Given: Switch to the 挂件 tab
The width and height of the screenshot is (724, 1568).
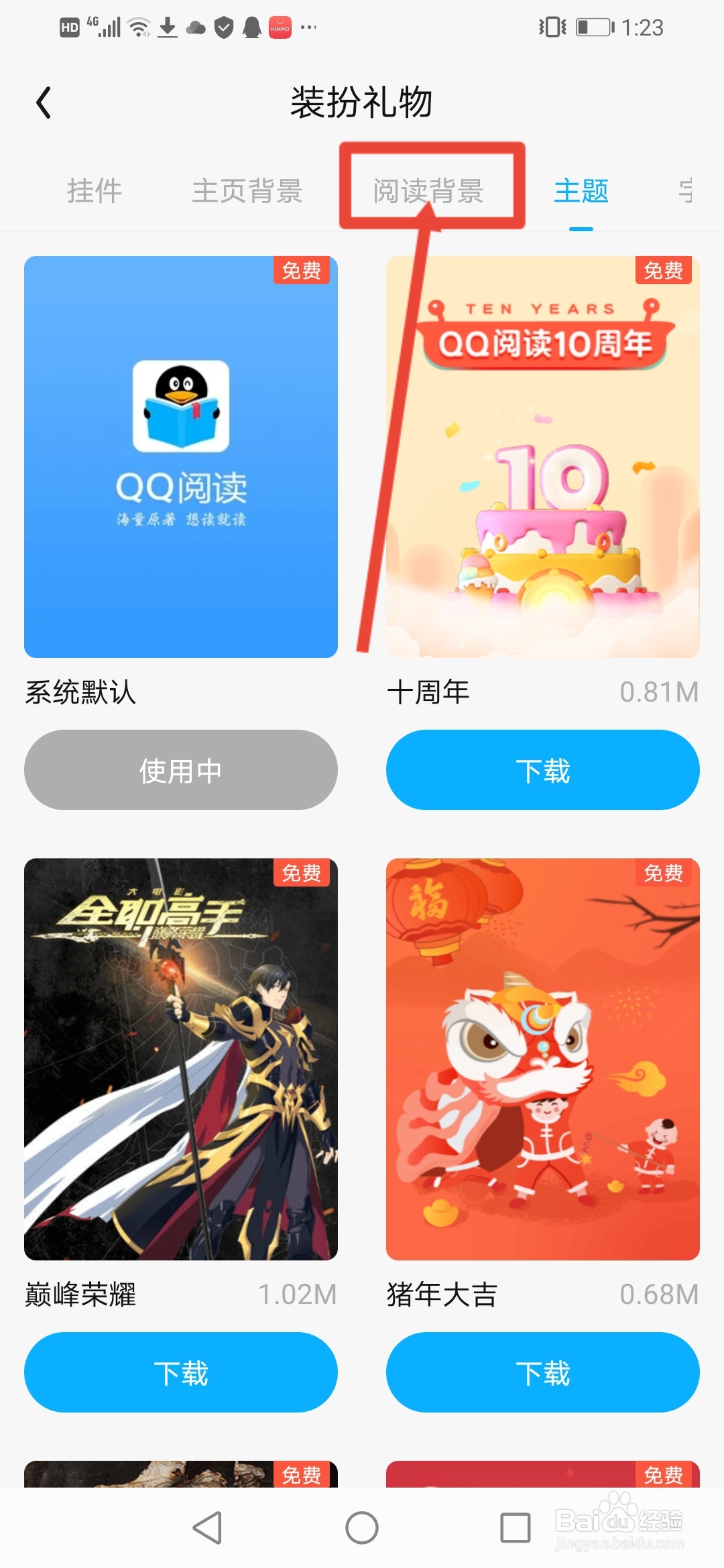Looking at the screenshot, I should pos(94,192).
